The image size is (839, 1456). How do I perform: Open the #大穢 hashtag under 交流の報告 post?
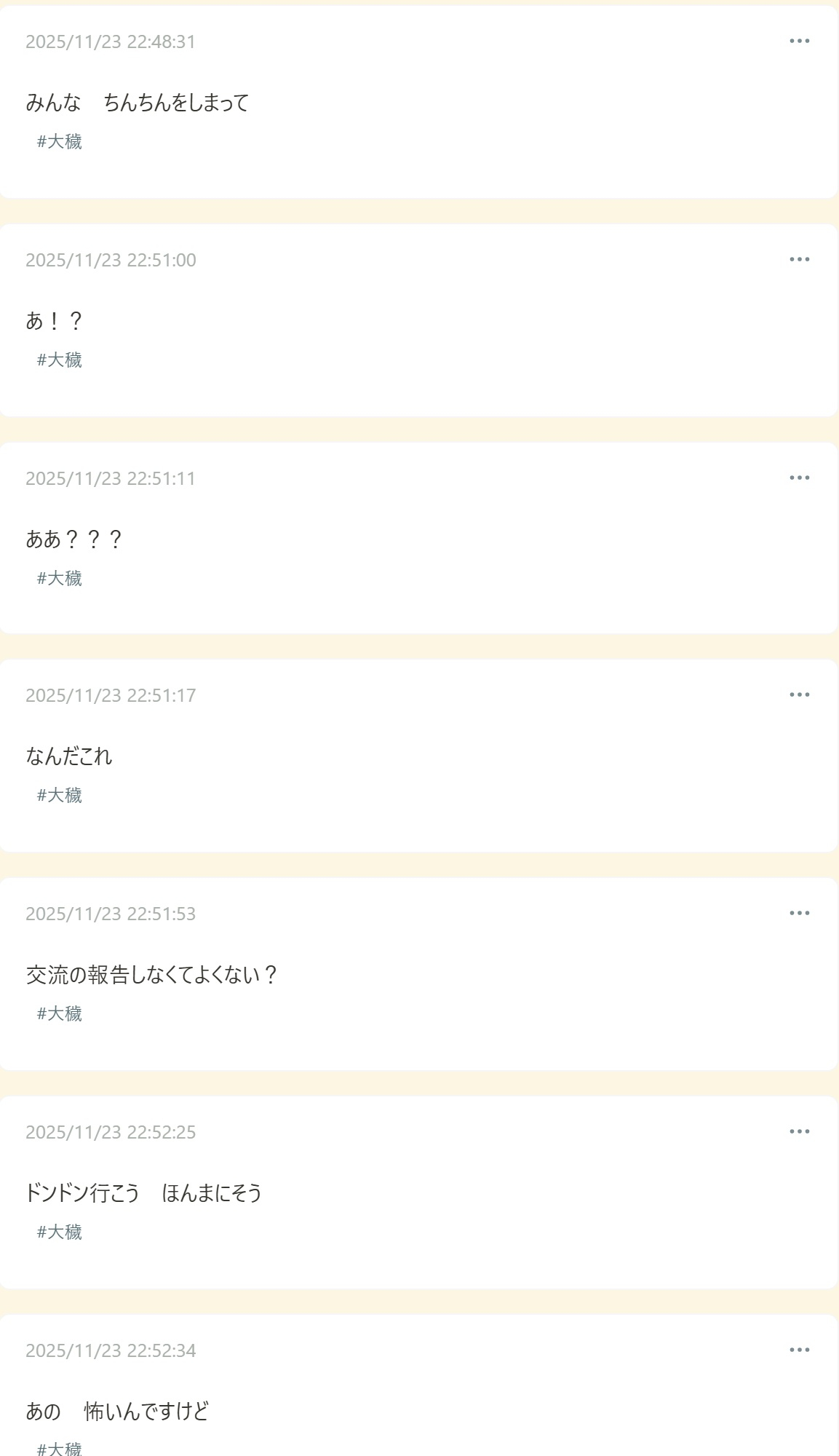point(60,1013)
